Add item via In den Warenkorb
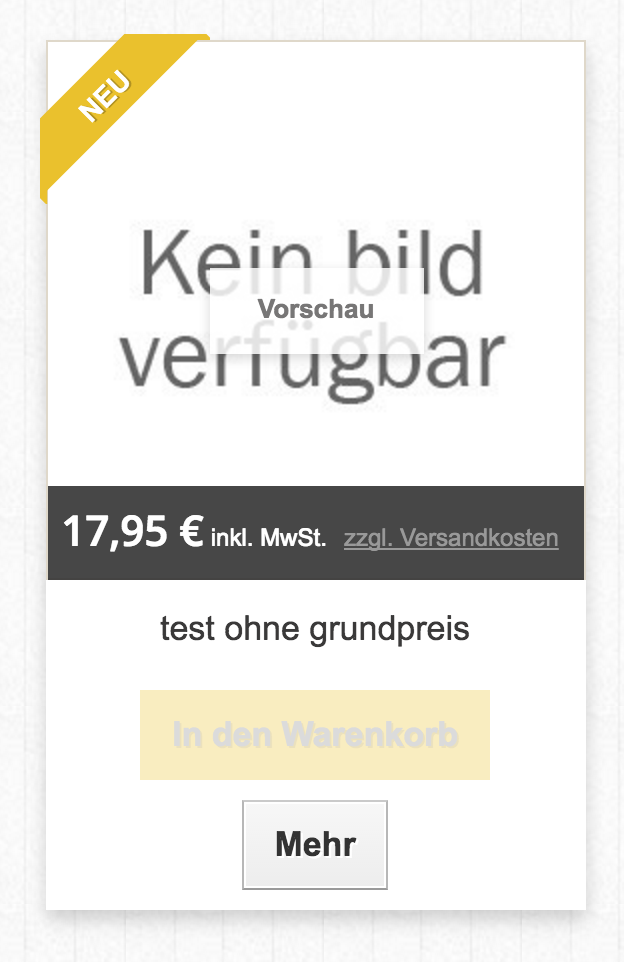This screenshot has height=962, width=624. click(314, 735)
